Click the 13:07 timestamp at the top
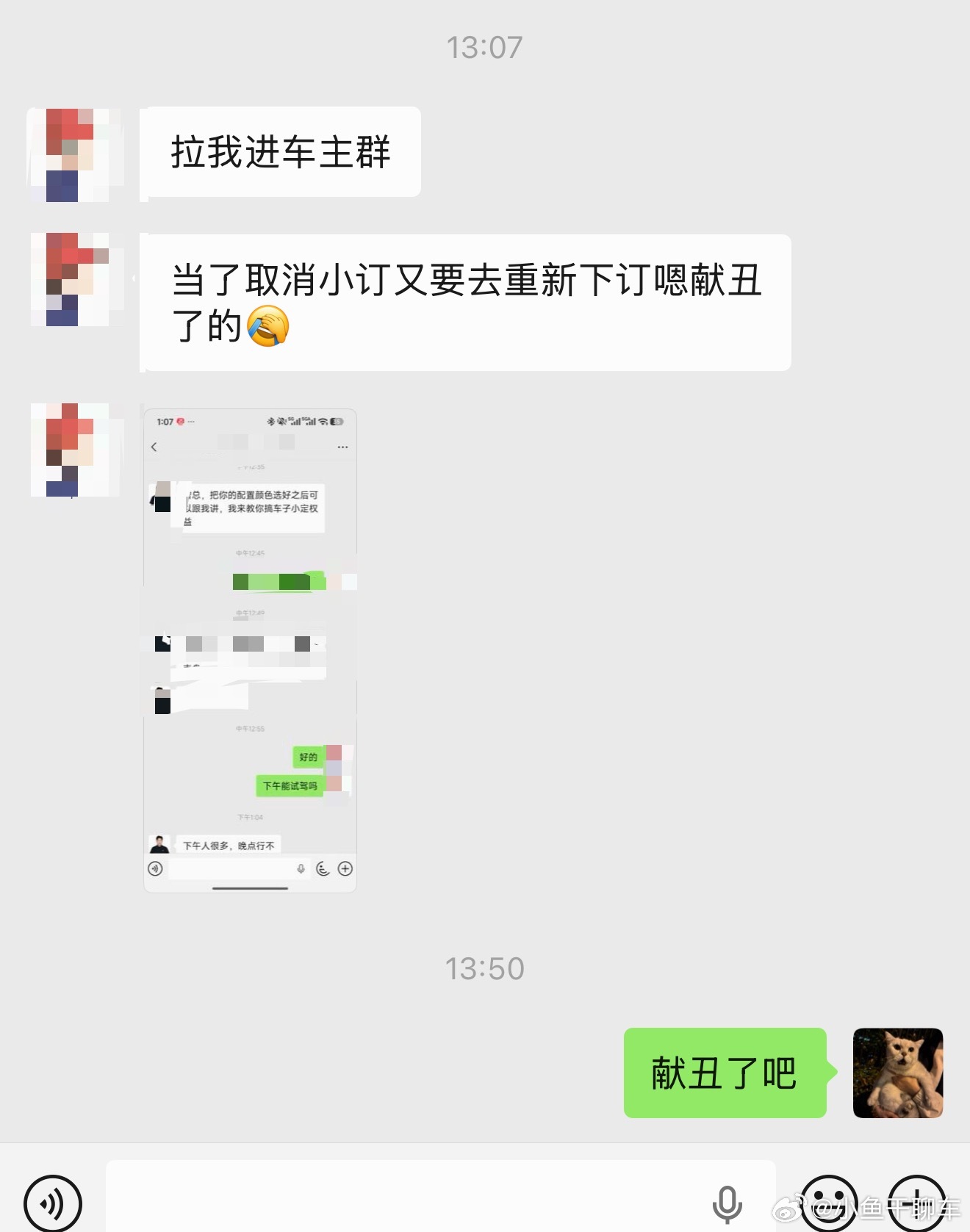The width and height of the screenshot is (970, 1232). [485, 47]
